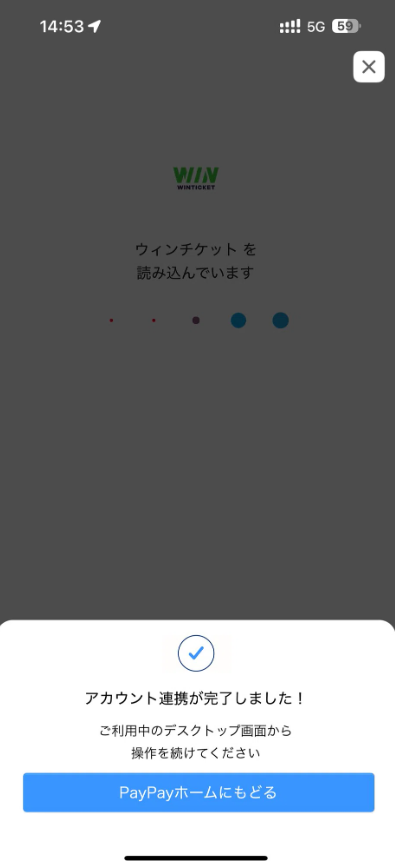Tap the PayPayホームにもどる button
The width and height of the screenshot is (395, 862).
tap(198, 792)
